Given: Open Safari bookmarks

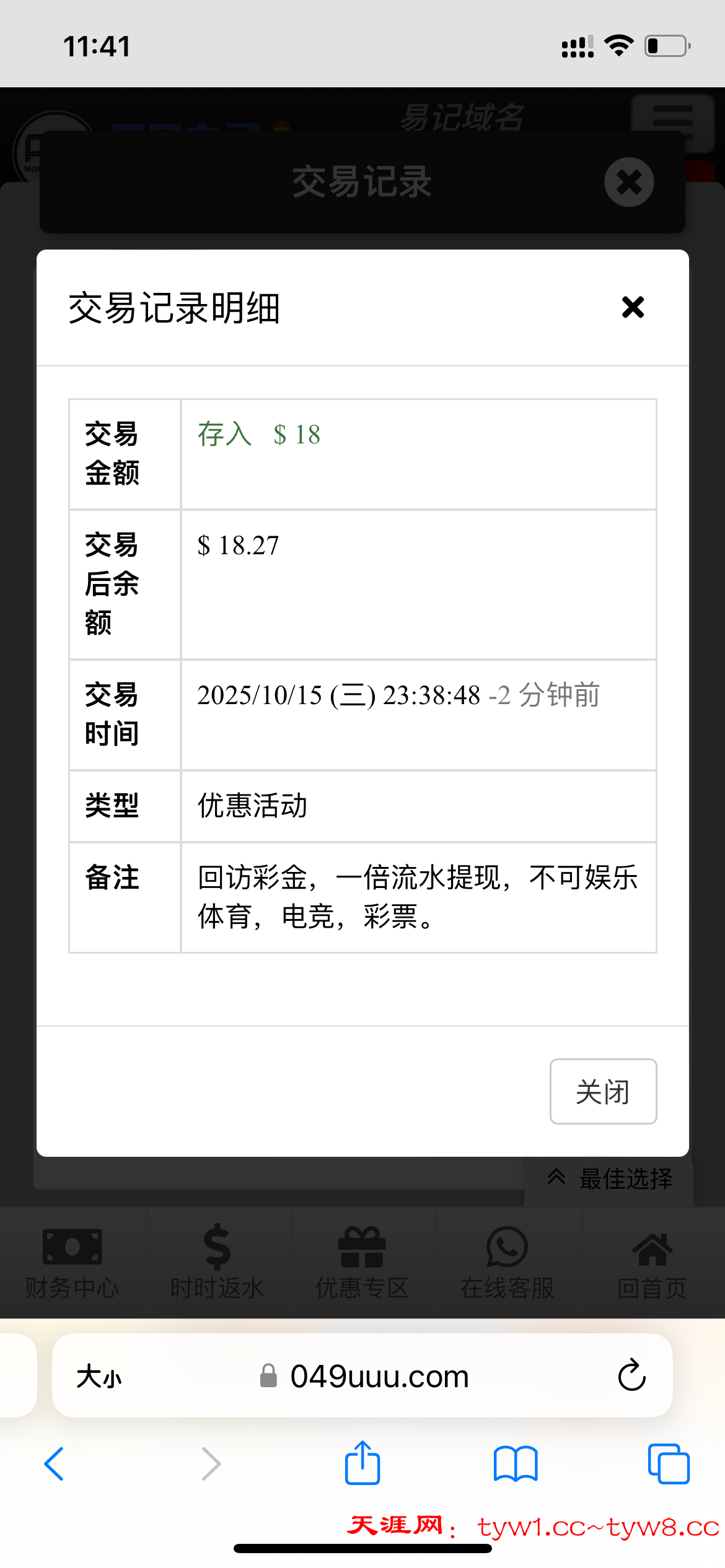Looking at the screenshot, I should click(x=516, y=1464).
